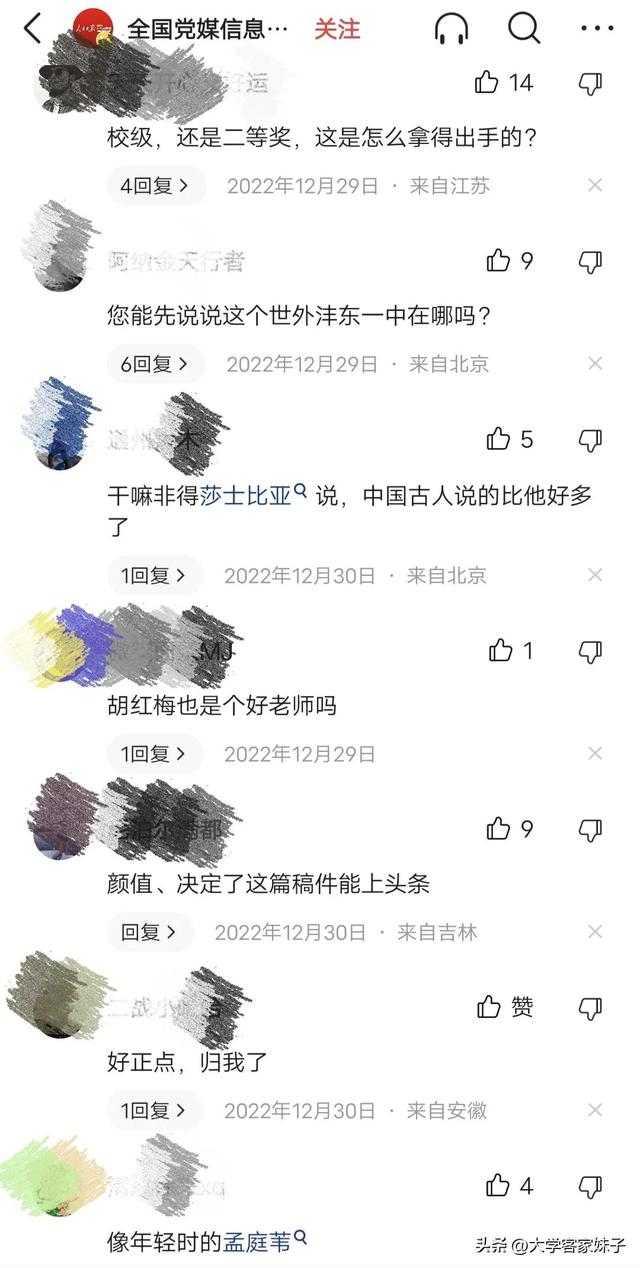Like the comment about 校级二等奖

tap(488, 82)
